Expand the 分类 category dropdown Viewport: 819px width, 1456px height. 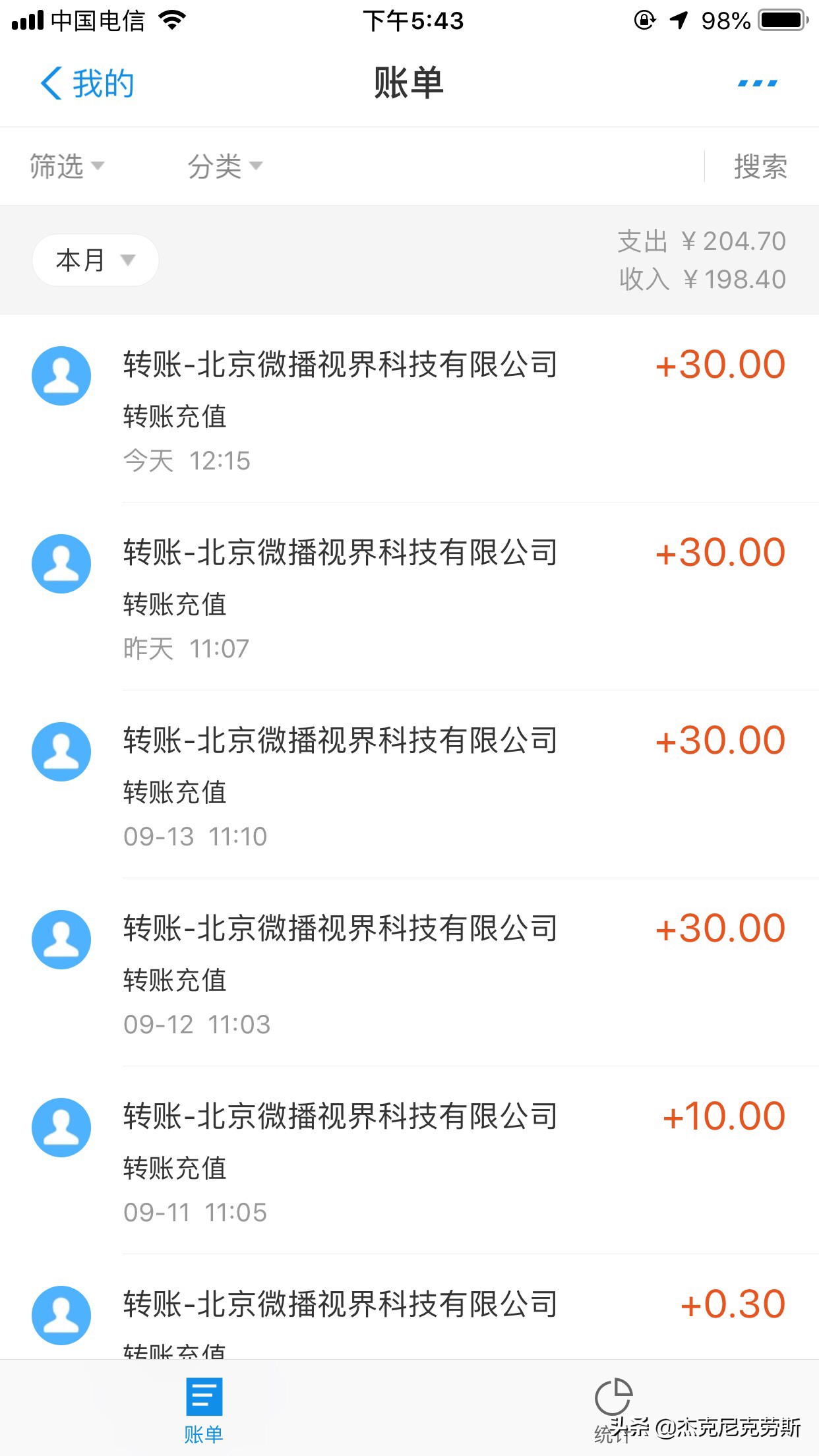click(225, 166)
